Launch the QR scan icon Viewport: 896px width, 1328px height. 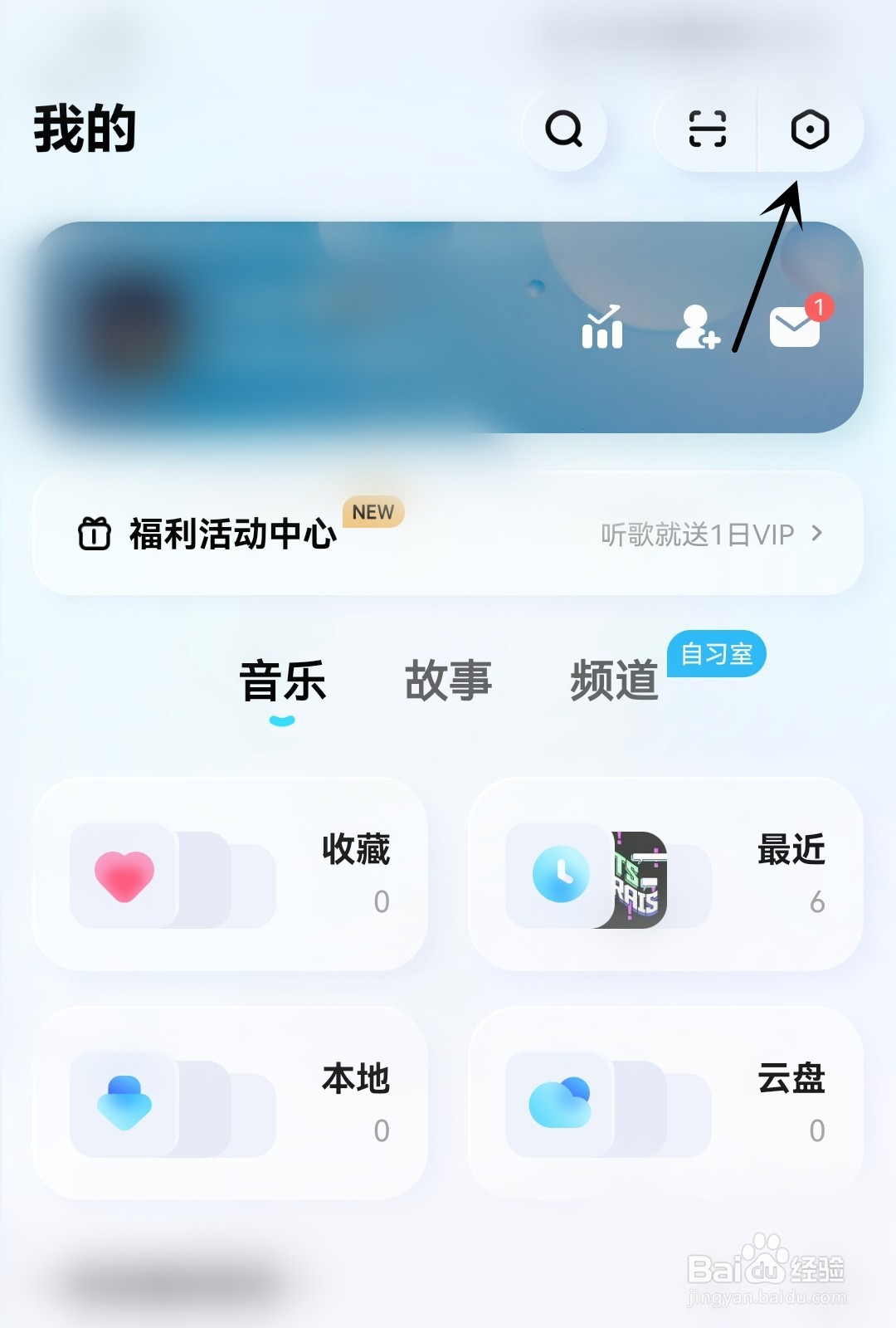click(x=704, y=129)
